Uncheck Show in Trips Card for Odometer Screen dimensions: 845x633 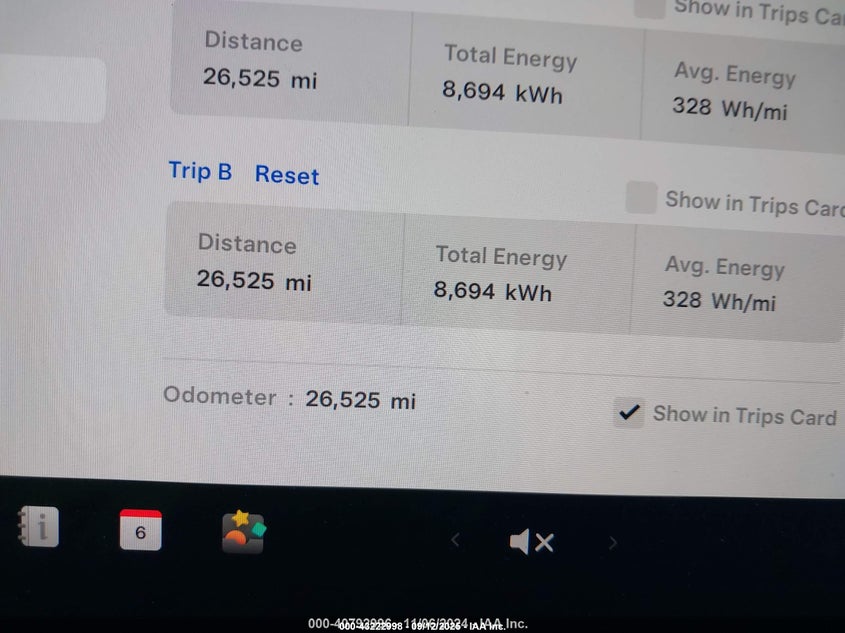[629, 412]
